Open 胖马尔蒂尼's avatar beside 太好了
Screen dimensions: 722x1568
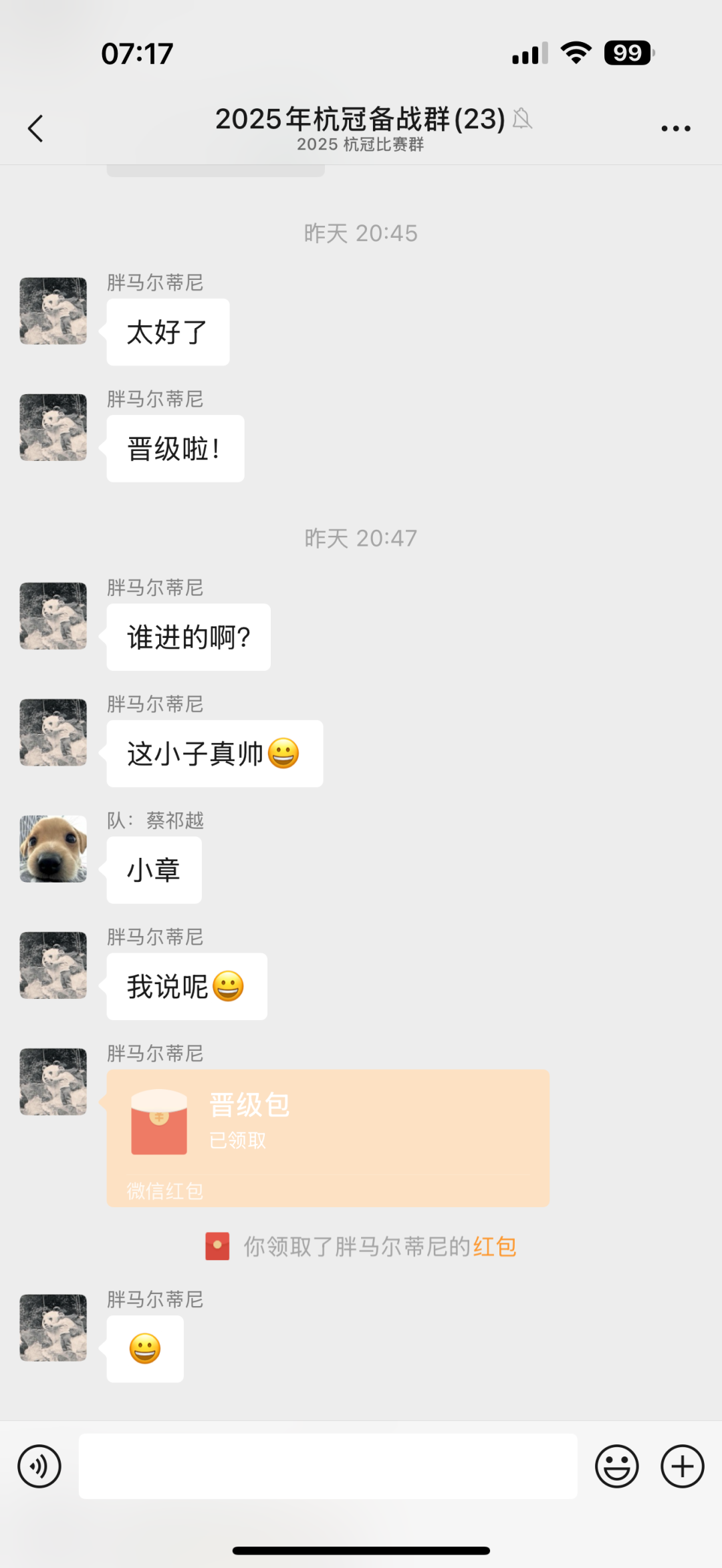coord(53,311)
